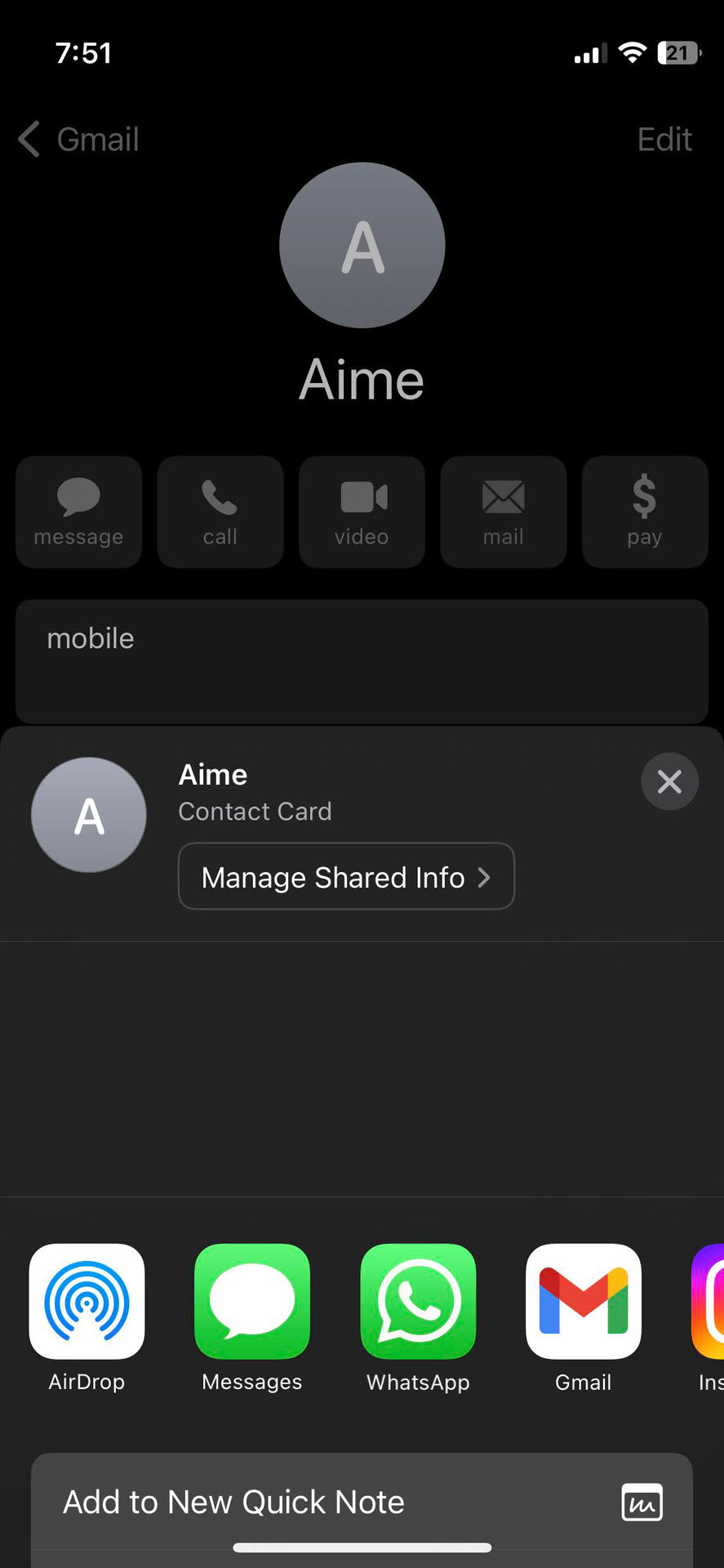
Task: Share contact via WhatsApp
Action: point(418,1301)
